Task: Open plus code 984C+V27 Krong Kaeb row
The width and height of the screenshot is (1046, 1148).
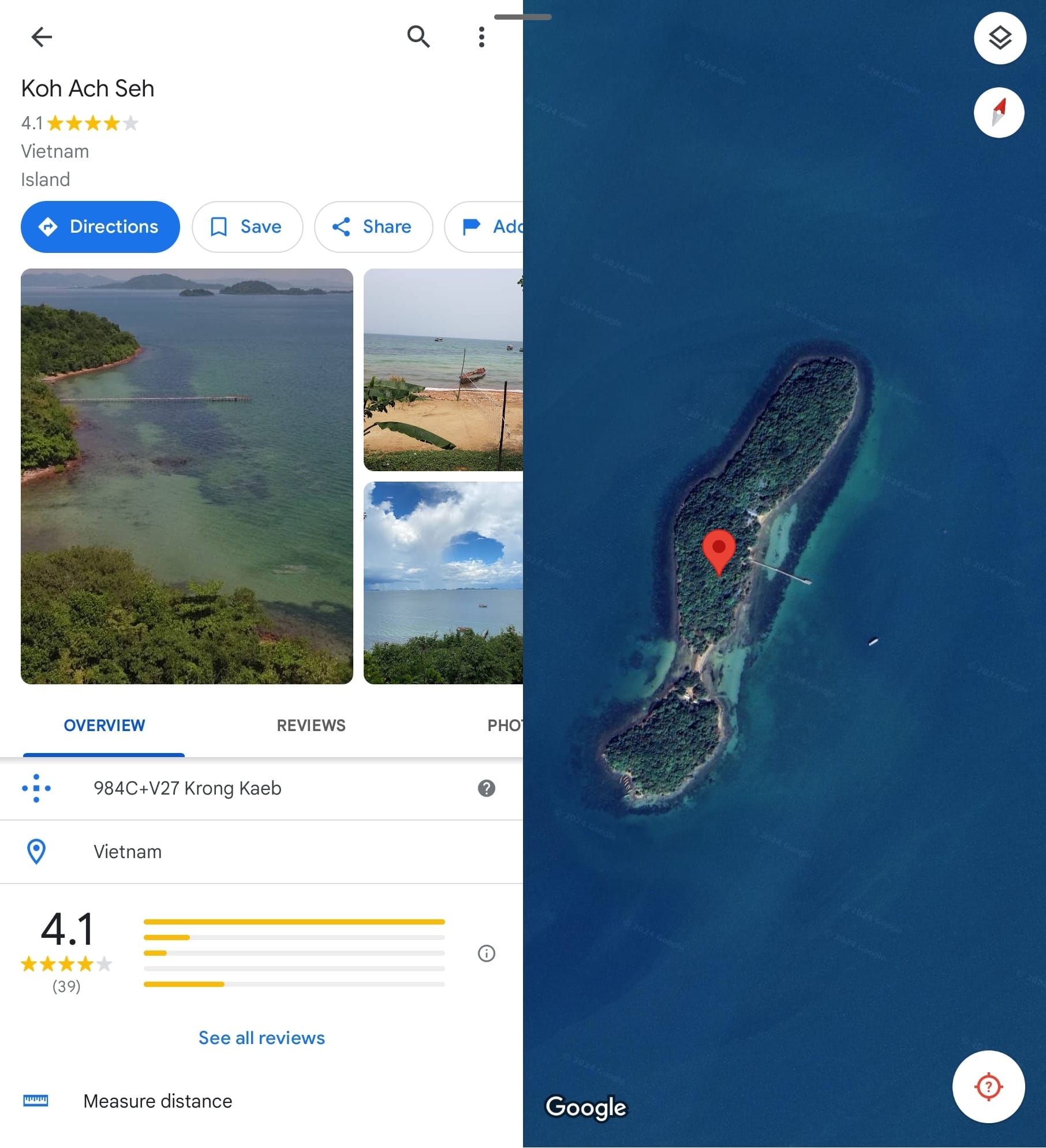Action: [x=188, y=788]
